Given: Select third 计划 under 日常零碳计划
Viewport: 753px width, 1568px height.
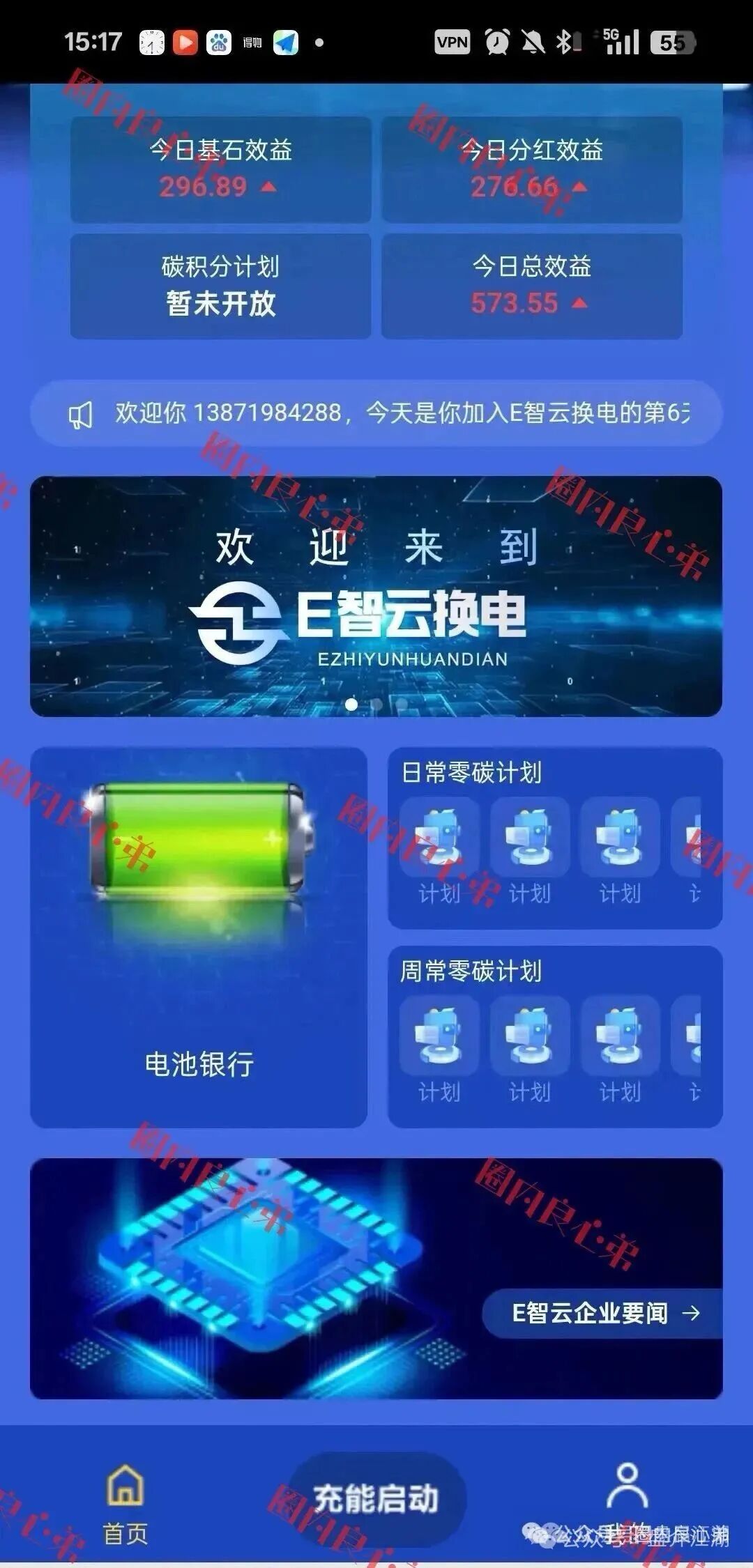Looking at the screenshot, I should pyautogui.click(x=620, y=852).
